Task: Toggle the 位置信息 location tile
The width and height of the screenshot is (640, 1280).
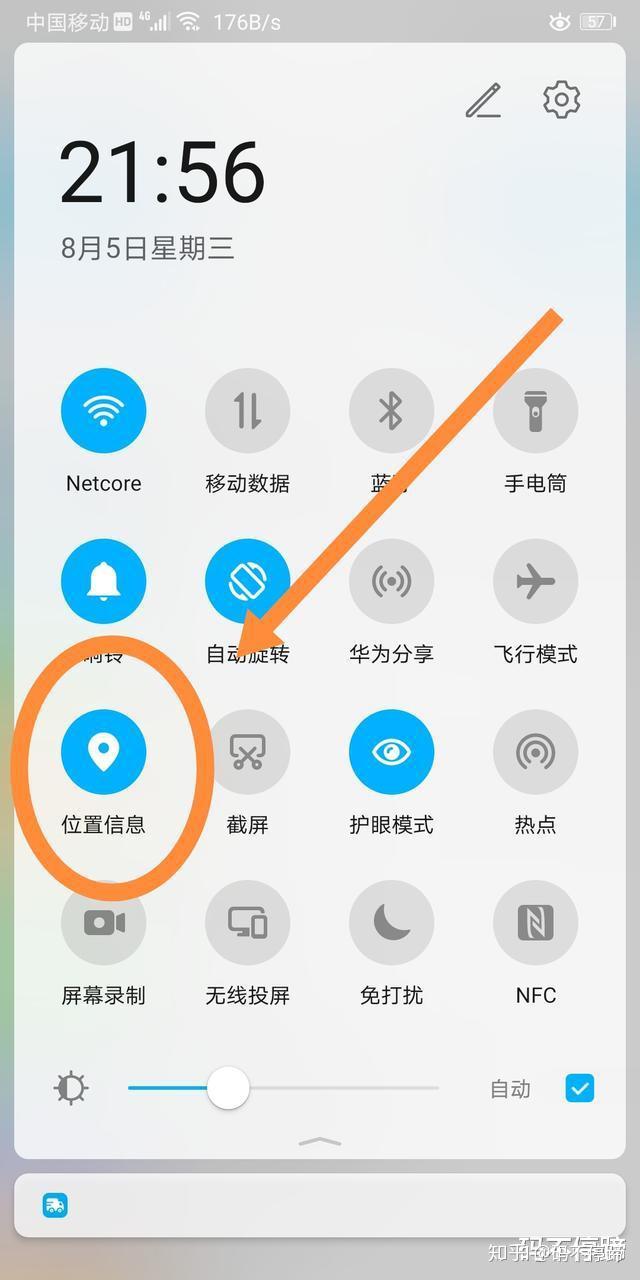Action: coord(104,752)
